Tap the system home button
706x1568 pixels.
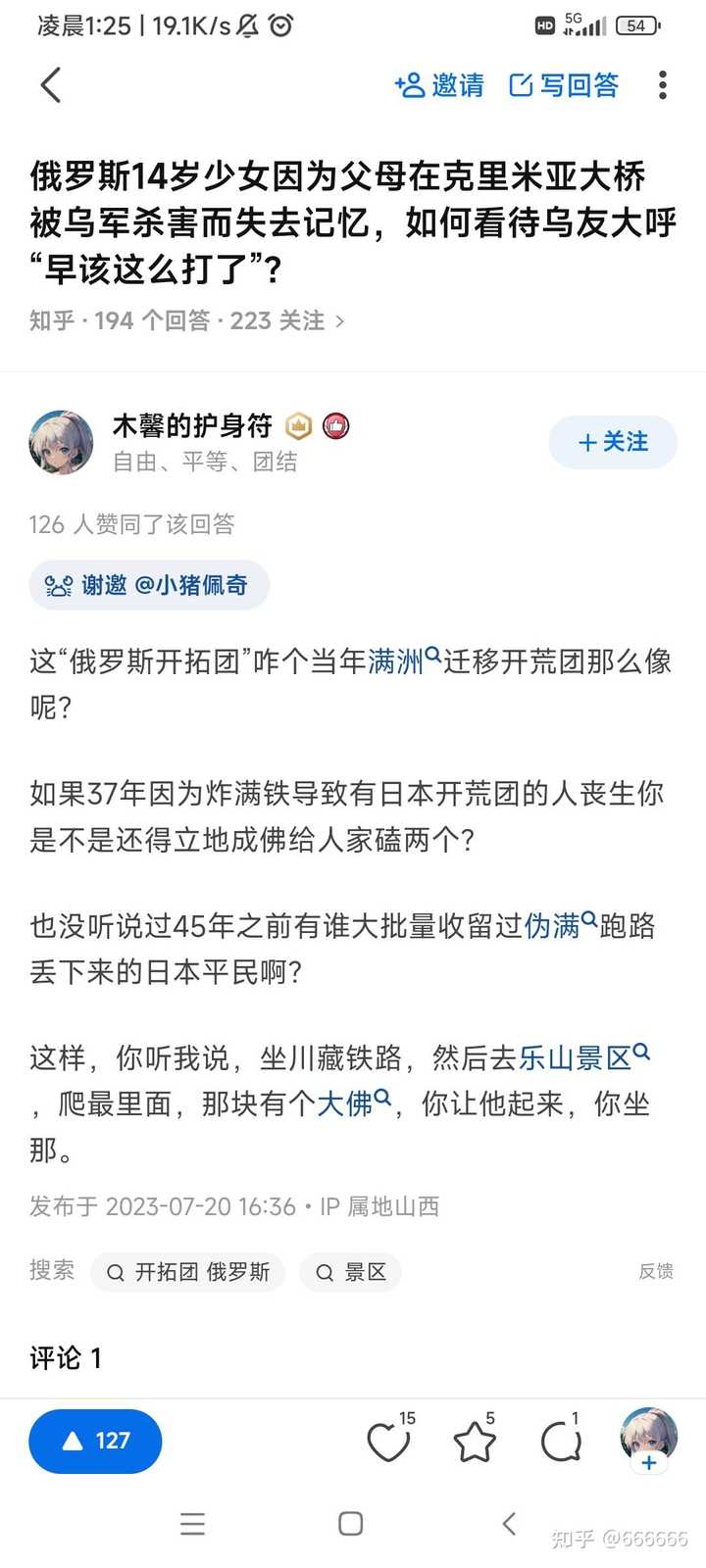350,1524
